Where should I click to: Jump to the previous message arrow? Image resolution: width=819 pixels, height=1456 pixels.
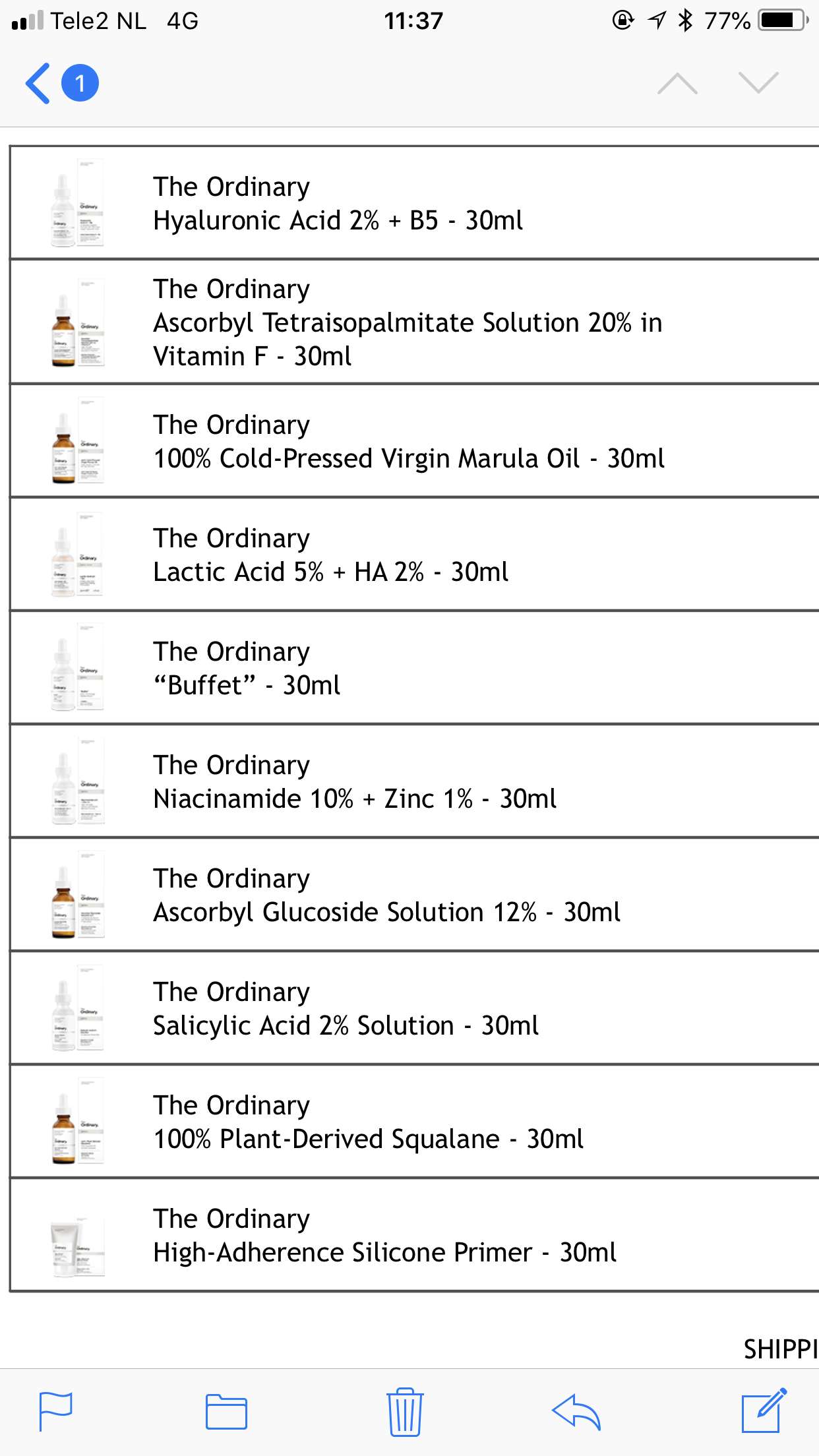click(677, 84)
